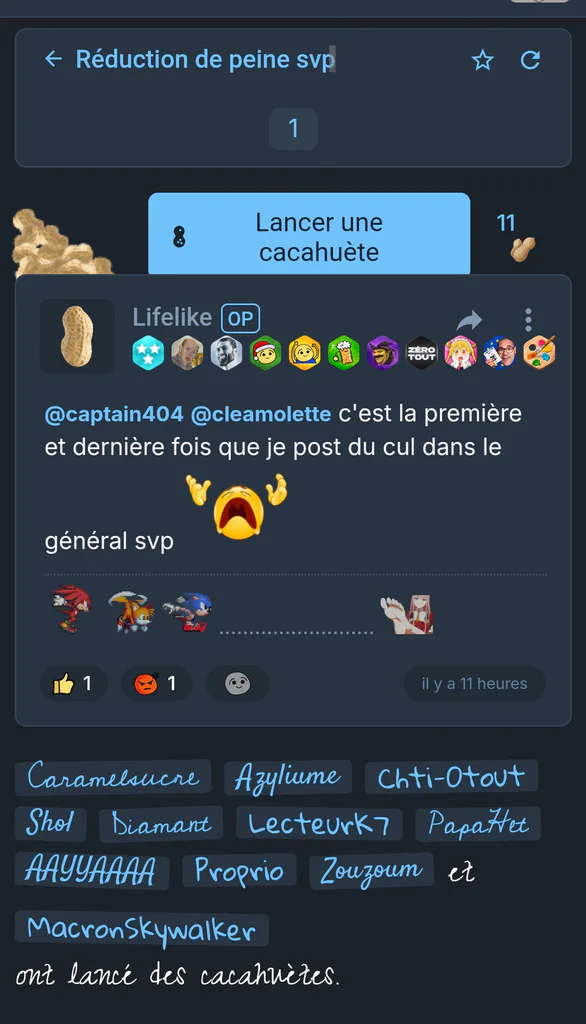
Task: Open LecteurK7's profile
Action: [319, 824]
